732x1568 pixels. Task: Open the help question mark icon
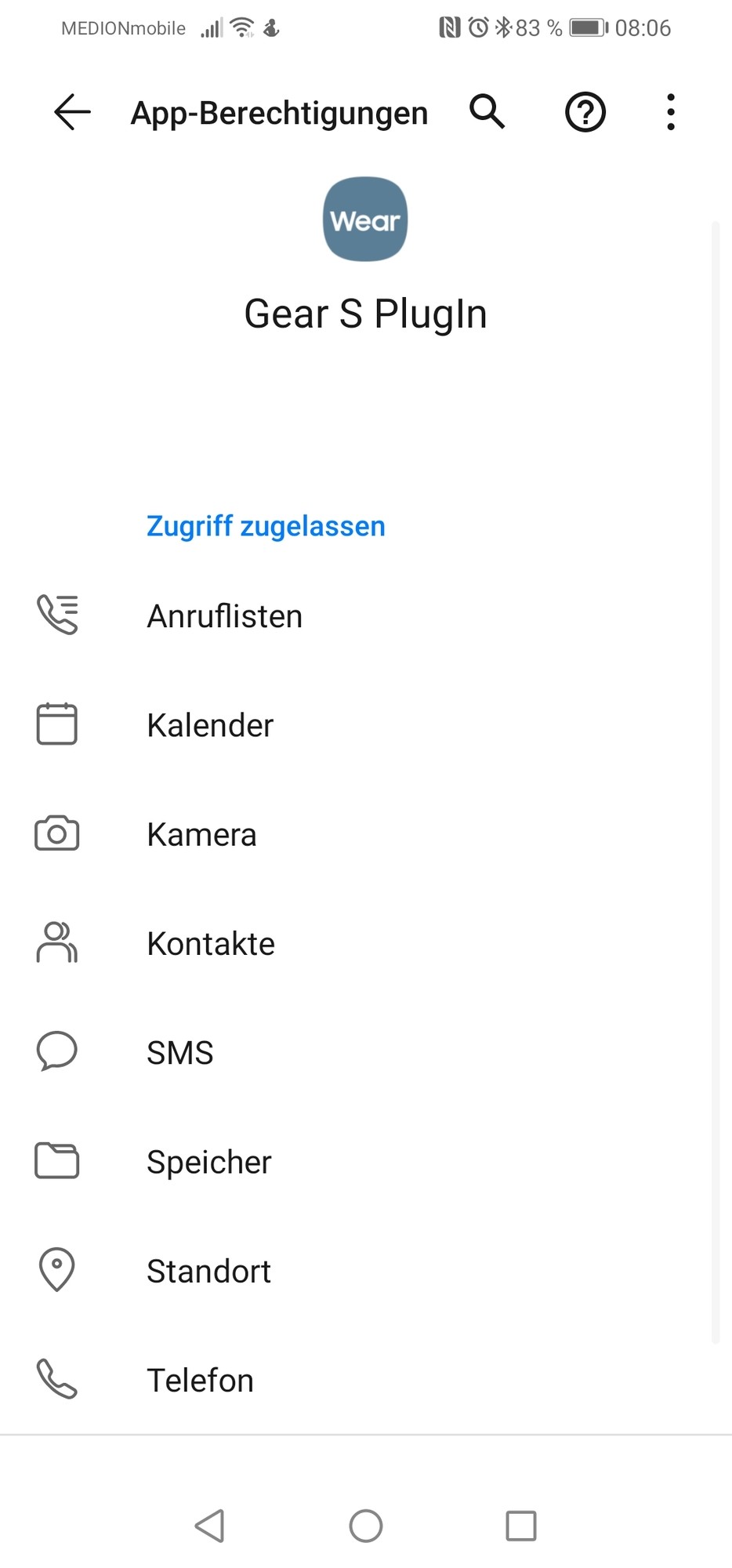point(585,112)
